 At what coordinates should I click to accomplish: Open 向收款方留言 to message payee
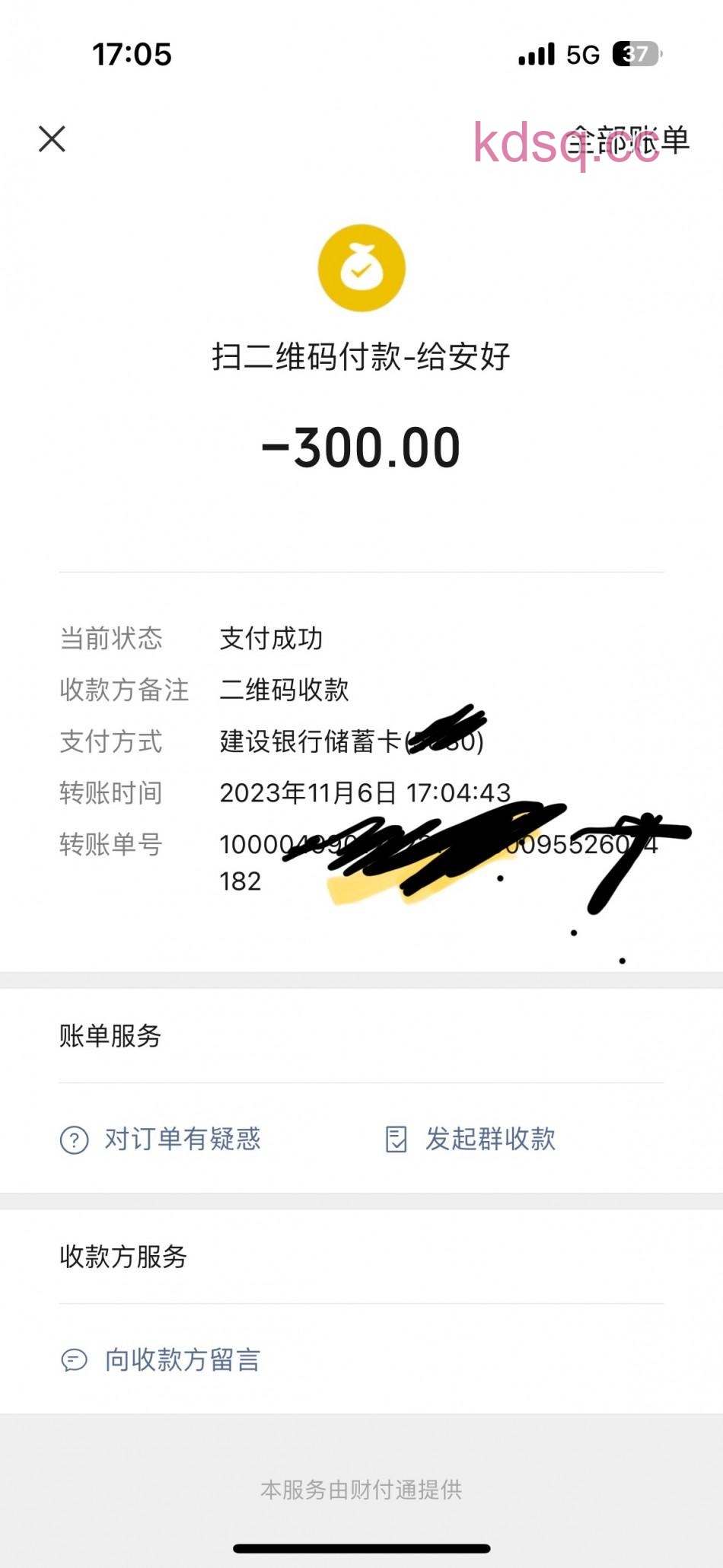pos(161,1360)
